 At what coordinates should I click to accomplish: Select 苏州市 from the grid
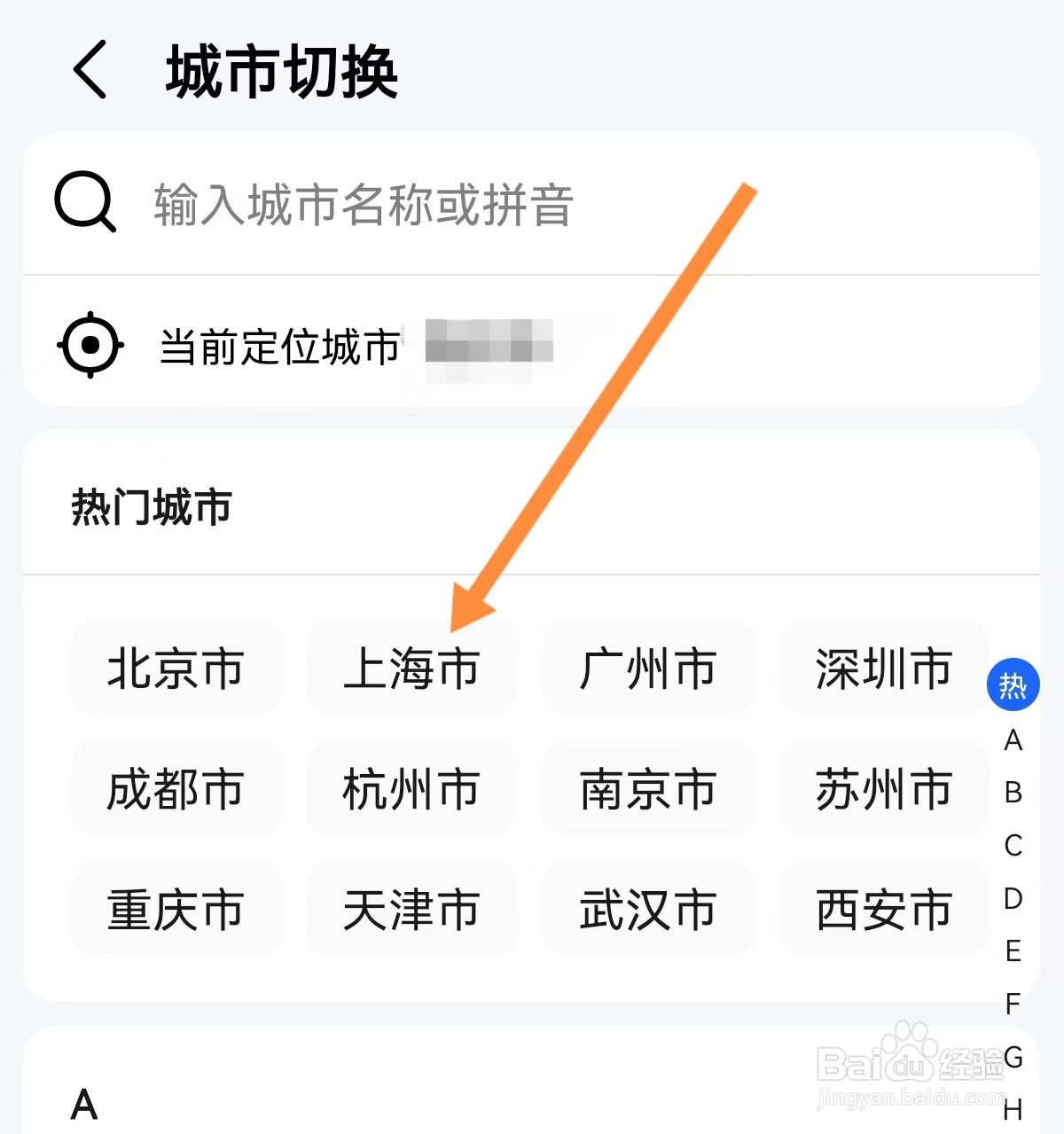[x=884, y=789]
